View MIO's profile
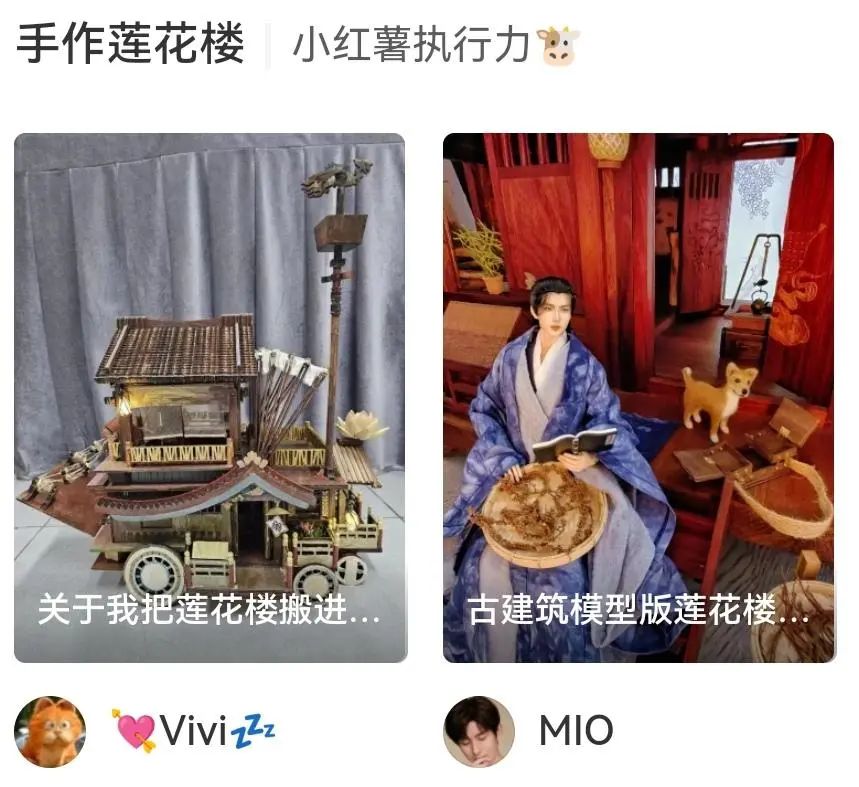This screenshot has width=859, height=787. [479, 732]
